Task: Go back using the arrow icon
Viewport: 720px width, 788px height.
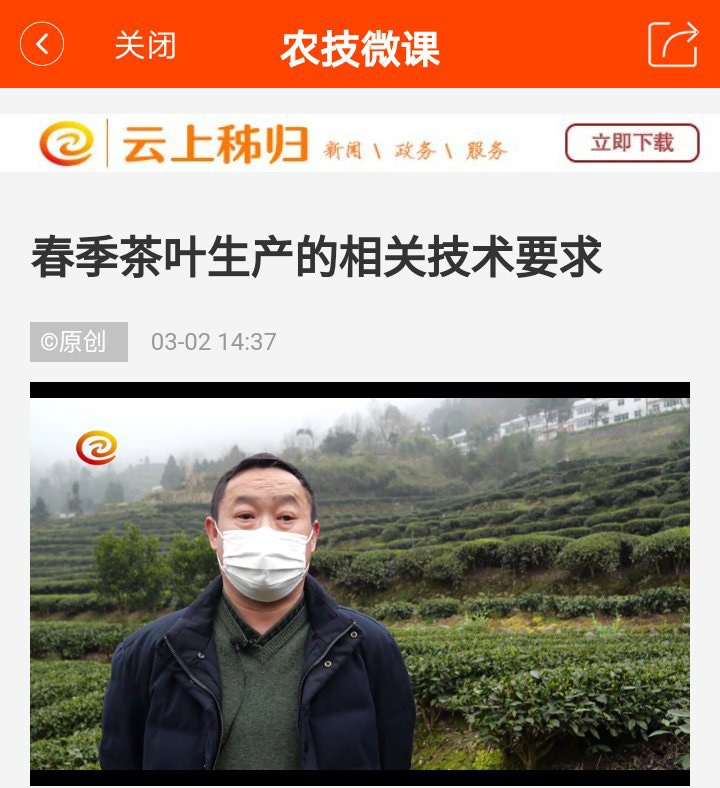Action: click(x=42, y=45)
